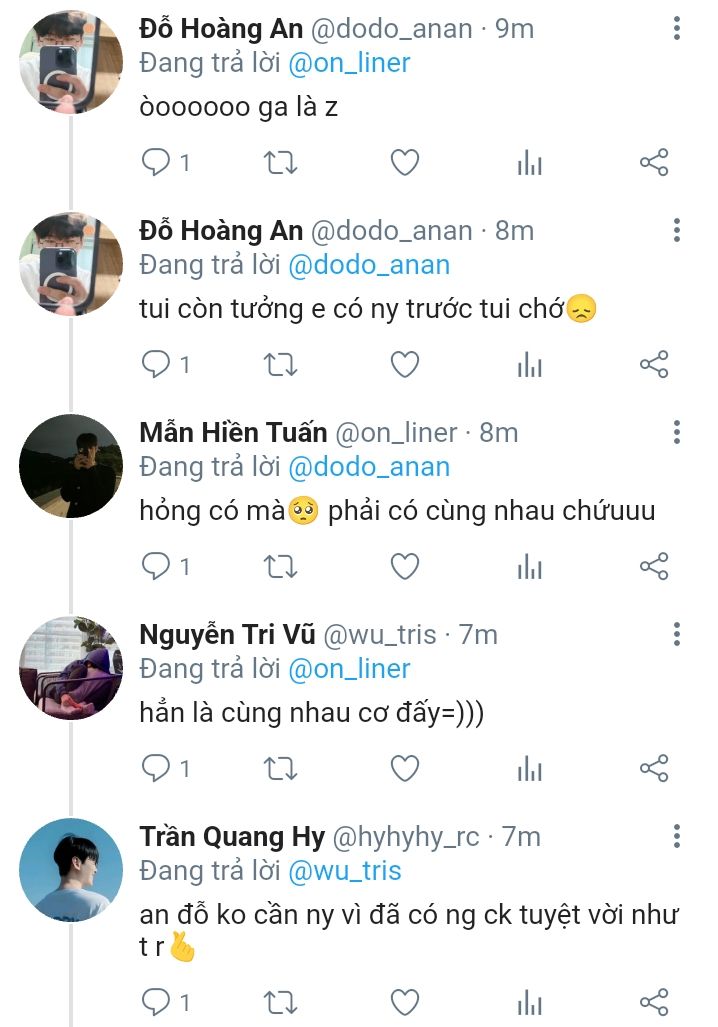The image size is (718, 1027).
Task: Open the @wu_tris mention link in Trần Quang Hy's reply
Action: [345, 871]
